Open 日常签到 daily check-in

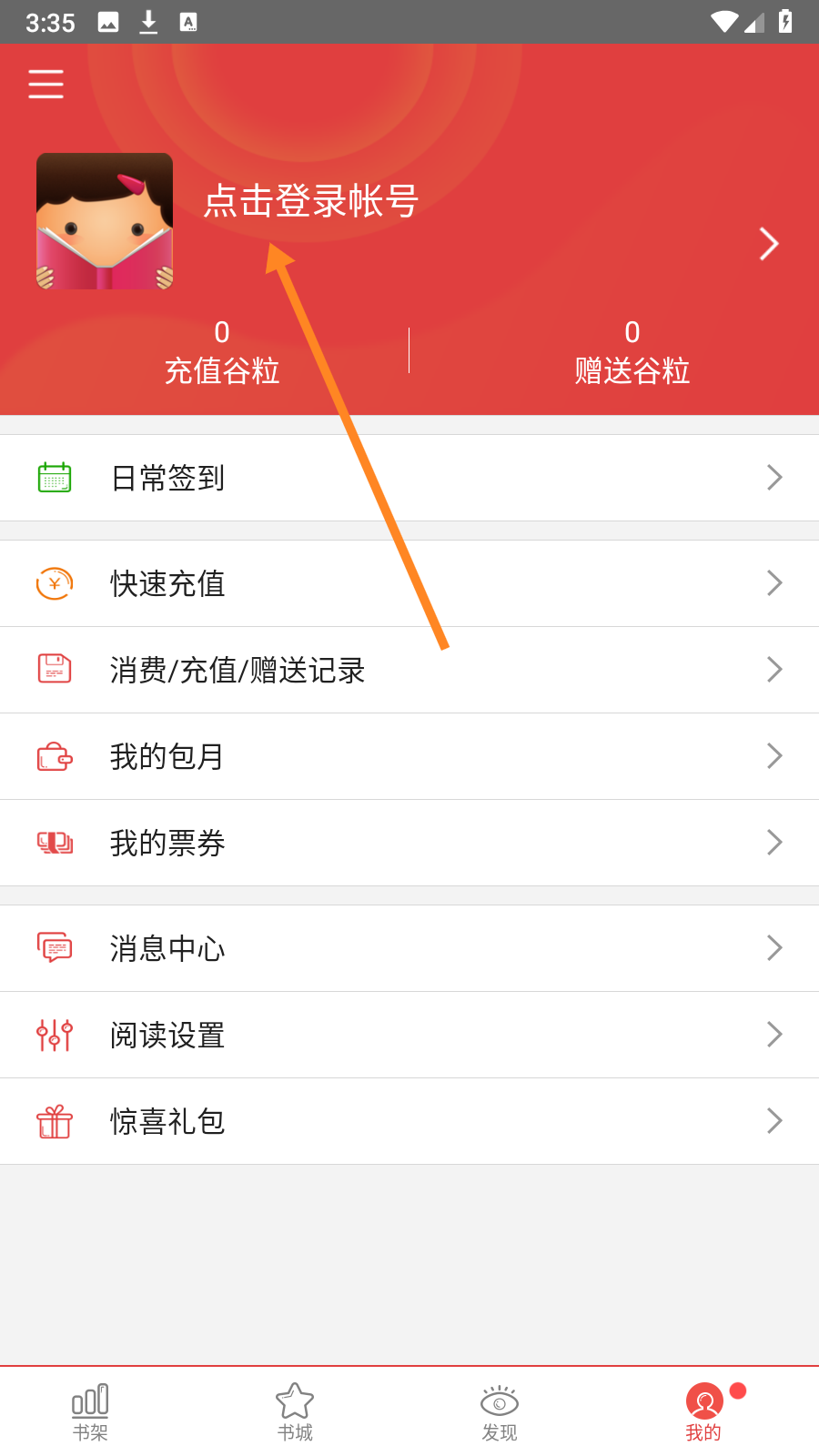(x=409, y=478)
